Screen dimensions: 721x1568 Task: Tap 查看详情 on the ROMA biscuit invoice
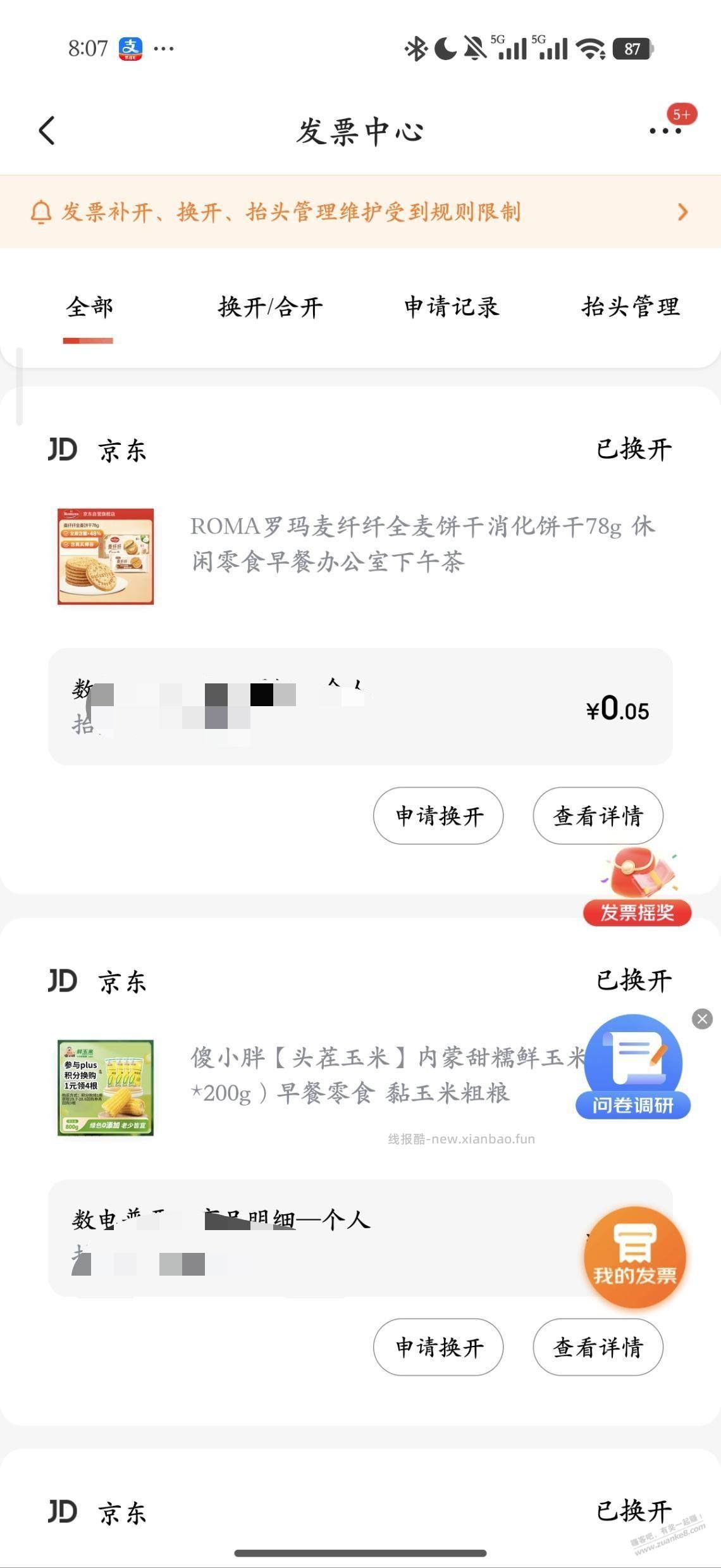597,816
